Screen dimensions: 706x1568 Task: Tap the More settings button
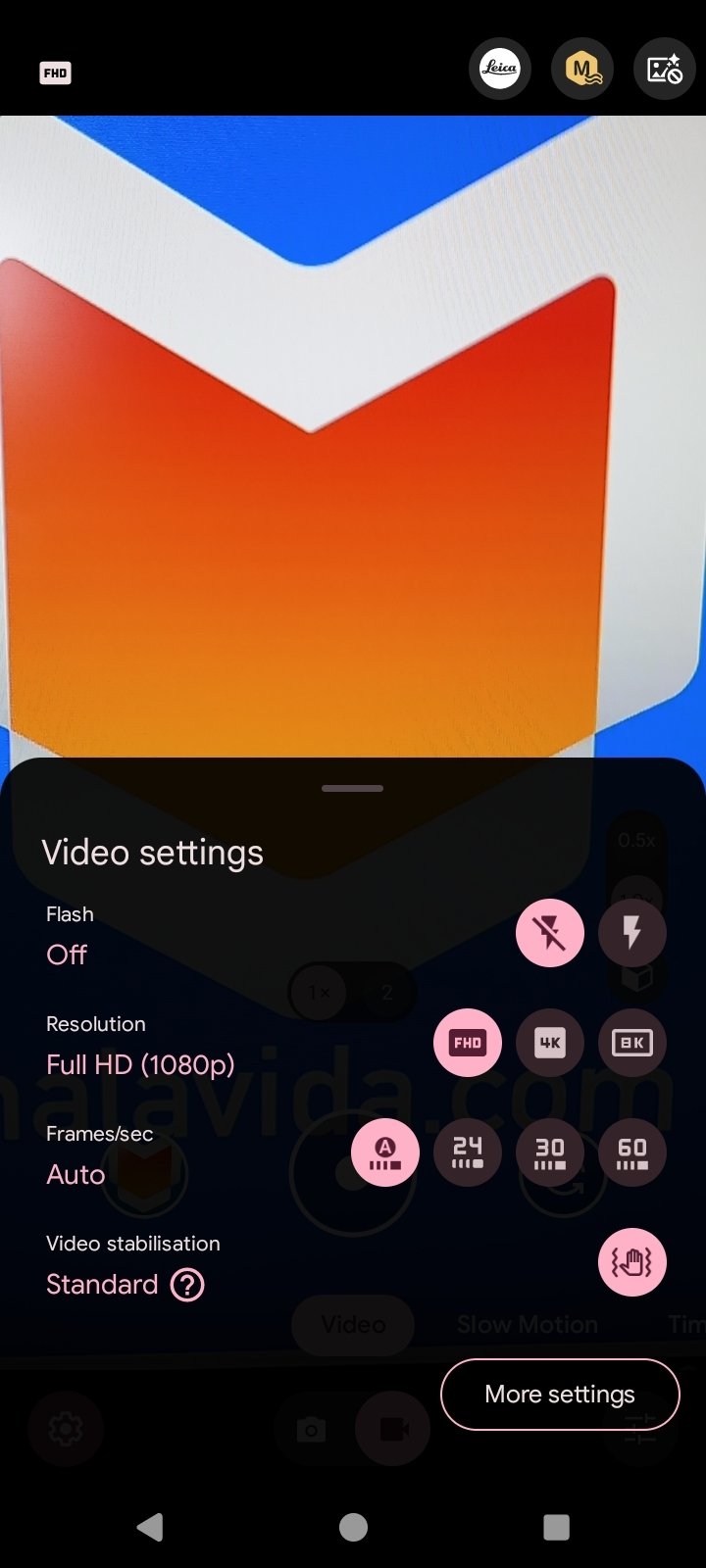[x=560, y=1394]
